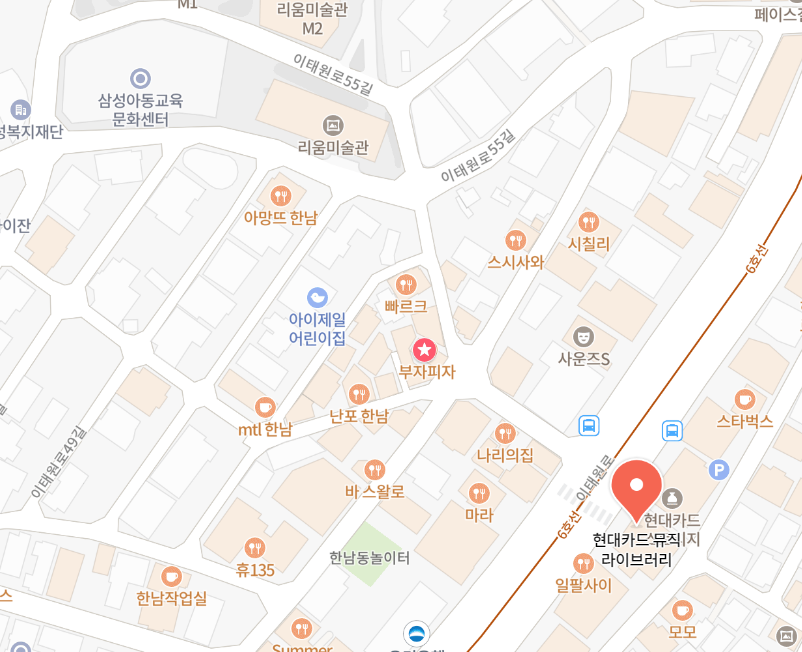
Task: Select the 리움미술관 museum marker
Action: tap(333, 125)
